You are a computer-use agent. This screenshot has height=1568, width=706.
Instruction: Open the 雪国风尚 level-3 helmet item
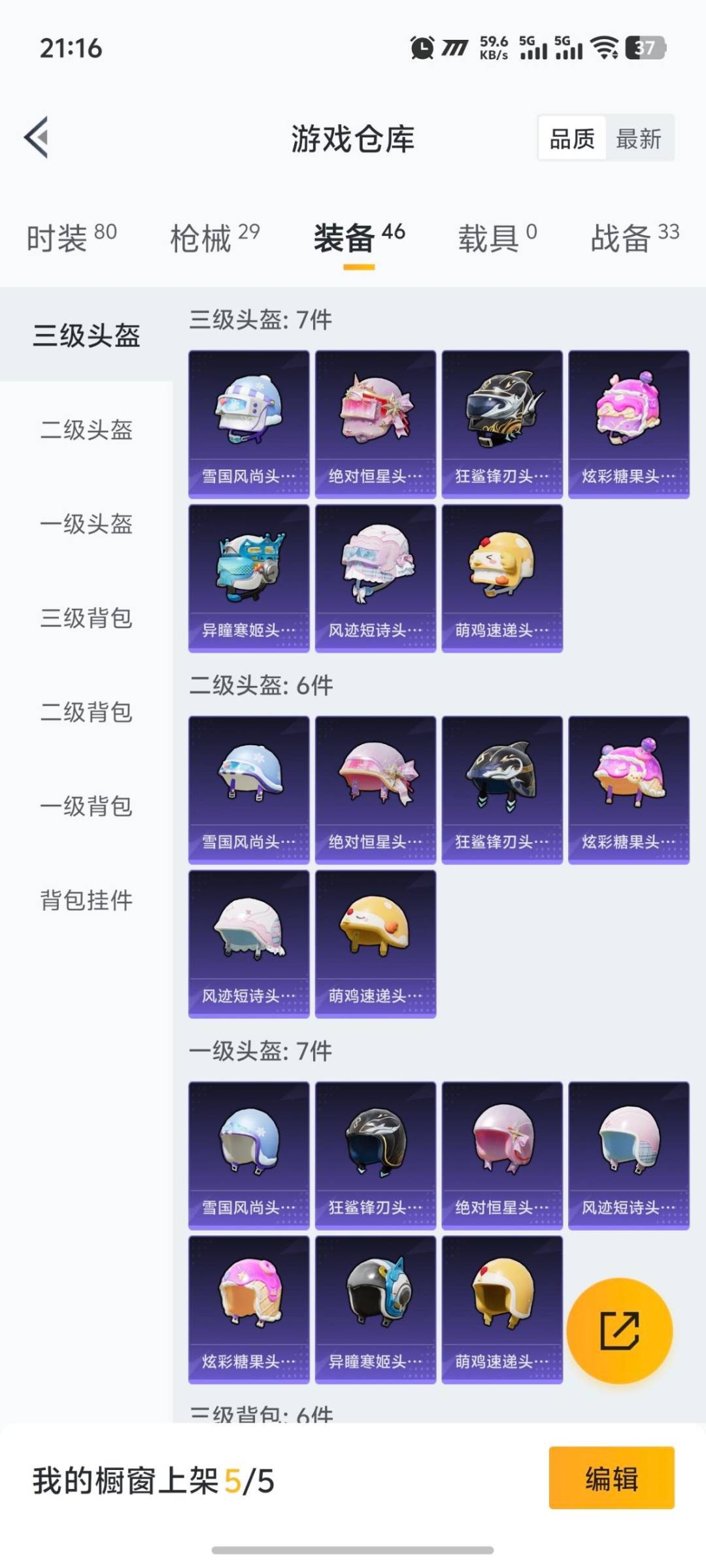point(248,421)
